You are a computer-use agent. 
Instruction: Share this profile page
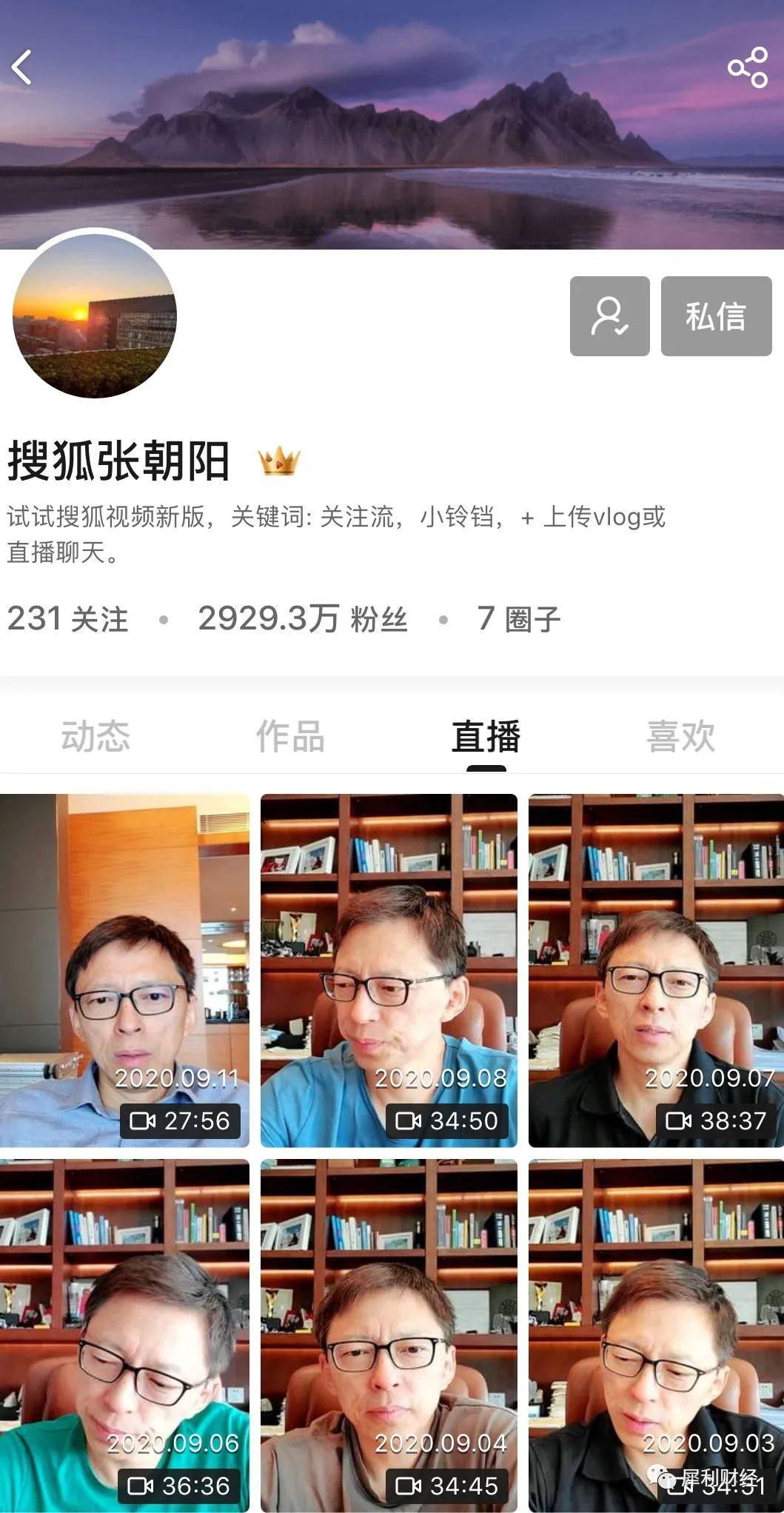748,67
